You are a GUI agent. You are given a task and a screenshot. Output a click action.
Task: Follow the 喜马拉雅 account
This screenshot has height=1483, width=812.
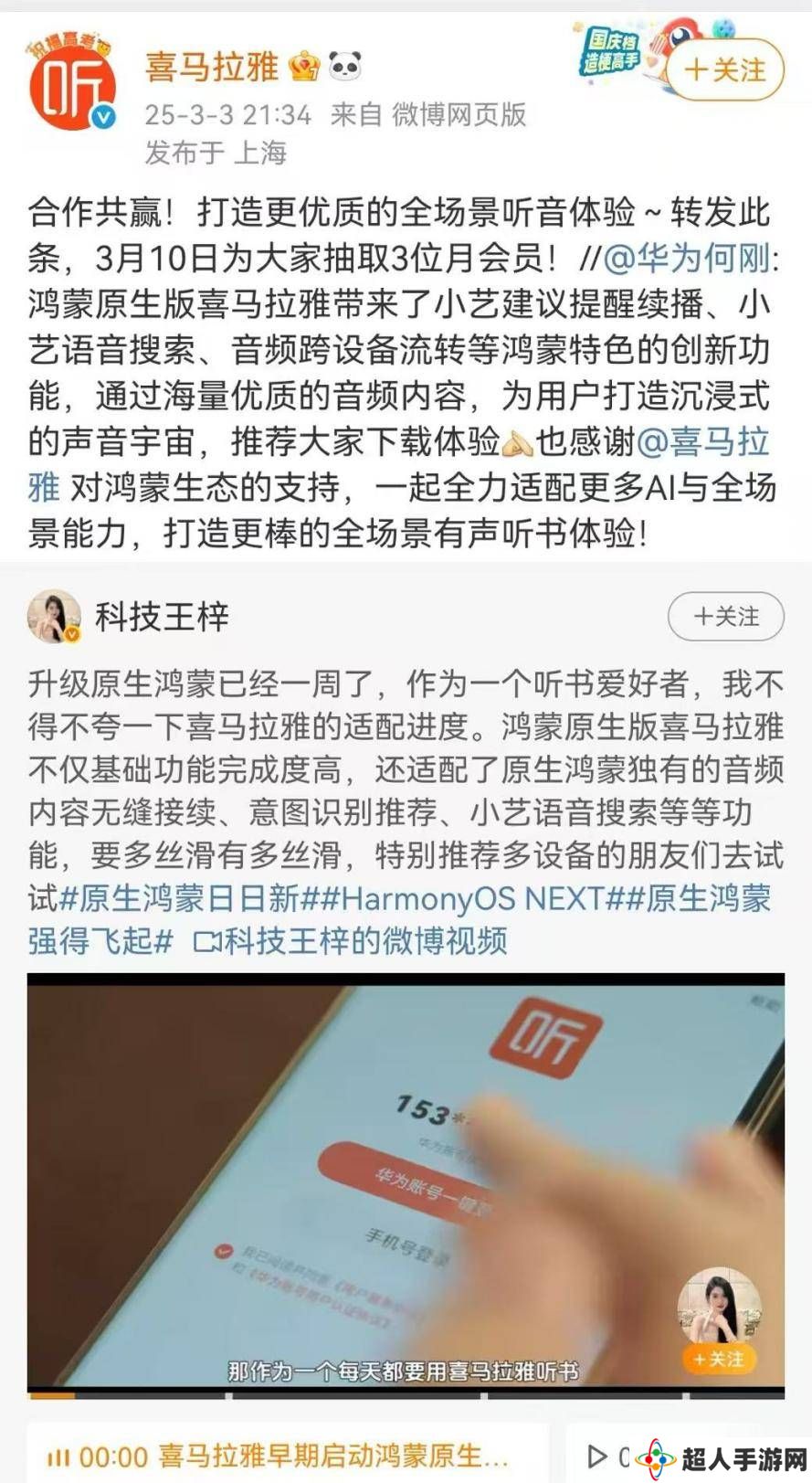coord(725,69)
